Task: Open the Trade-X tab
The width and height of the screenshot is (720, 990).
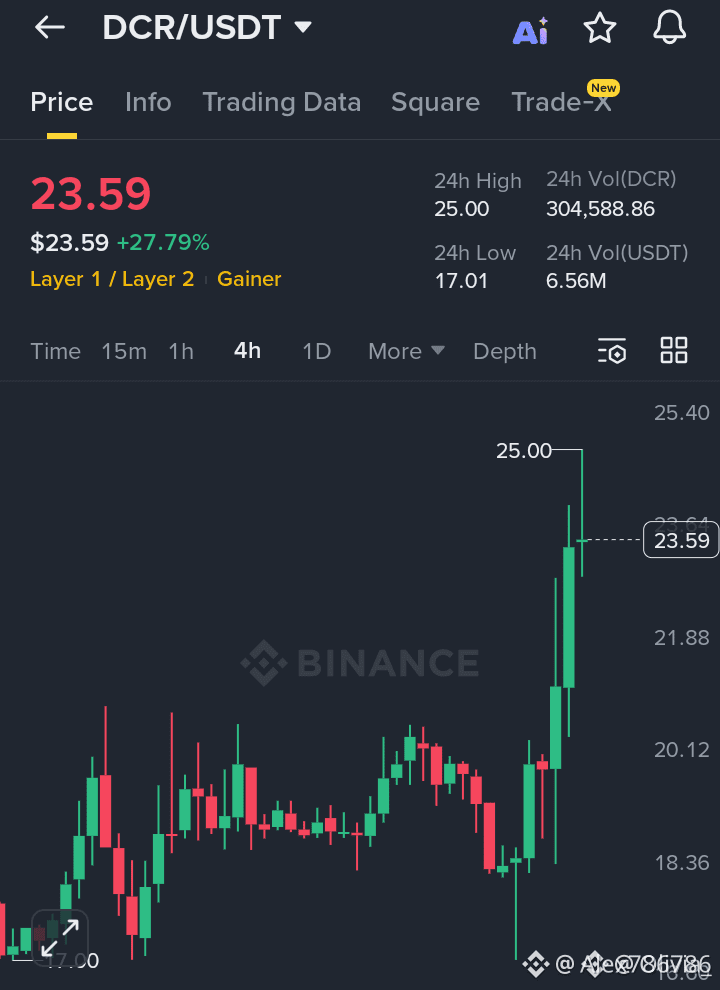Action: (560, 102)
